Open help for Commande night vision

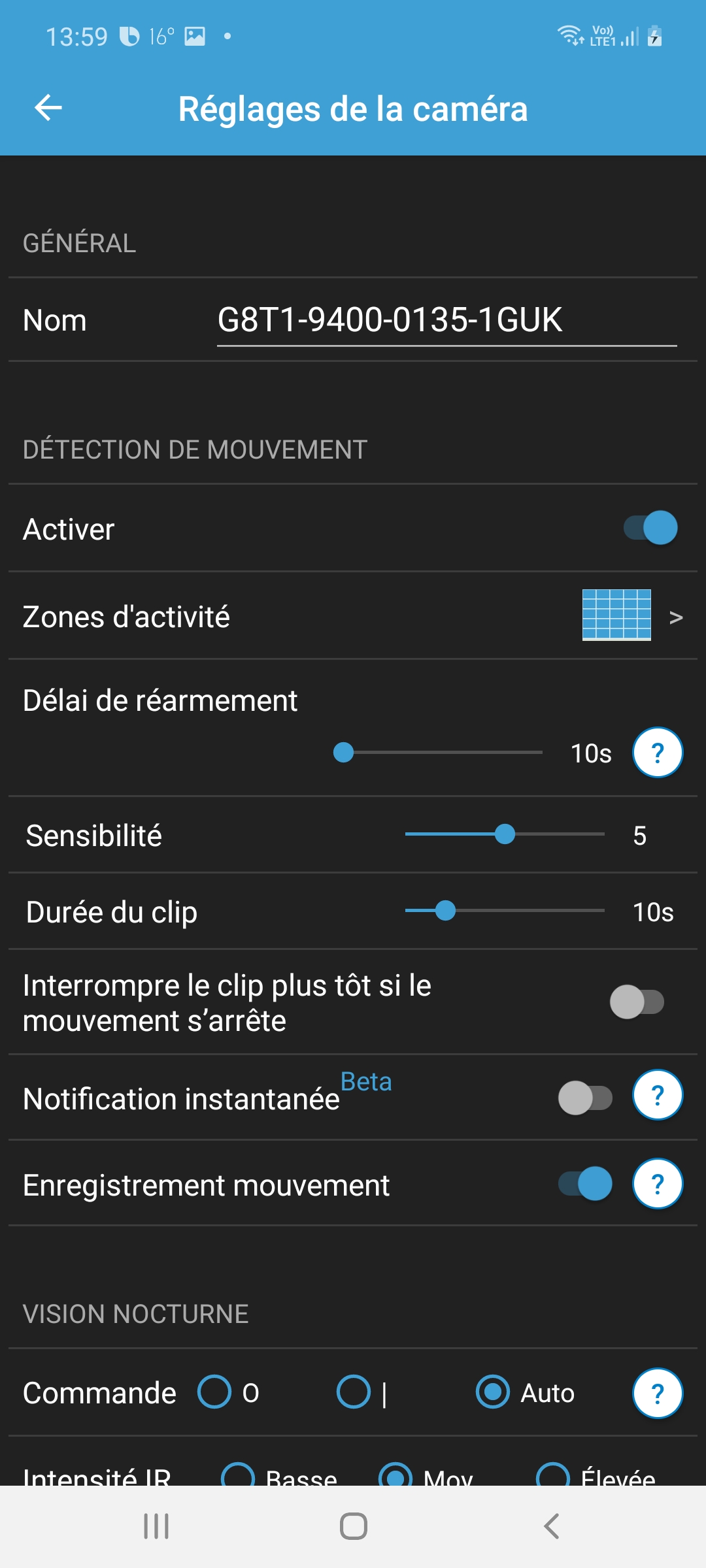658,1394
